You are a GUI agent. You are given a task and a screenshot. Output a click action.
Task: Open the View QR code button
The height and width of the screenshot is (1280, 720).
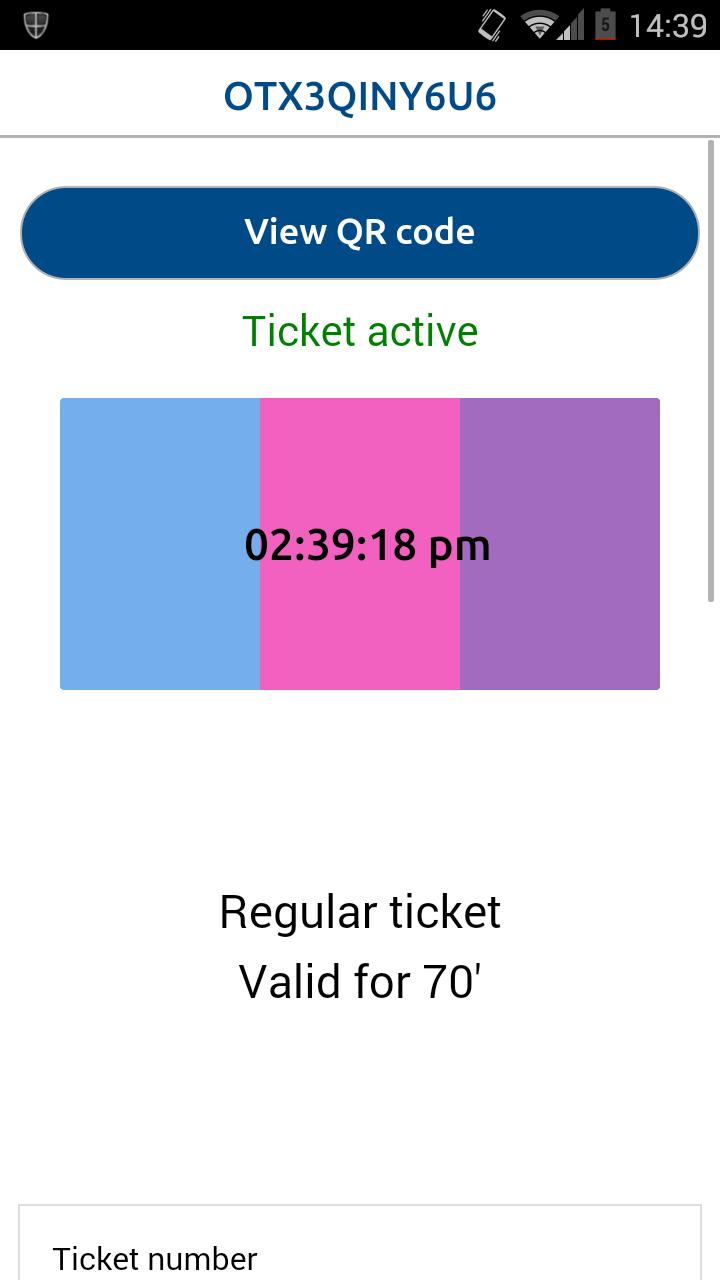360,231
